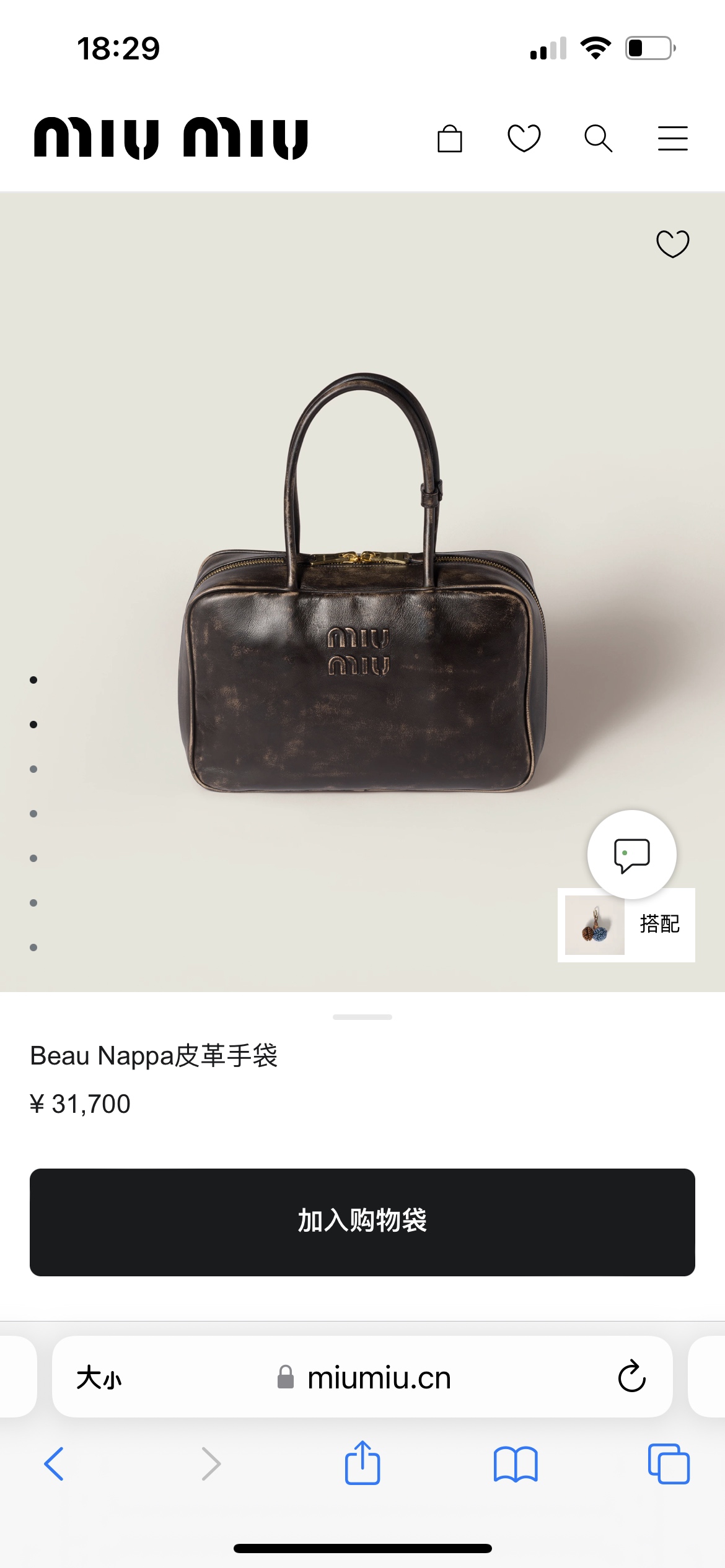
Task: Open the live chat bubble
Action: (632, 855)
